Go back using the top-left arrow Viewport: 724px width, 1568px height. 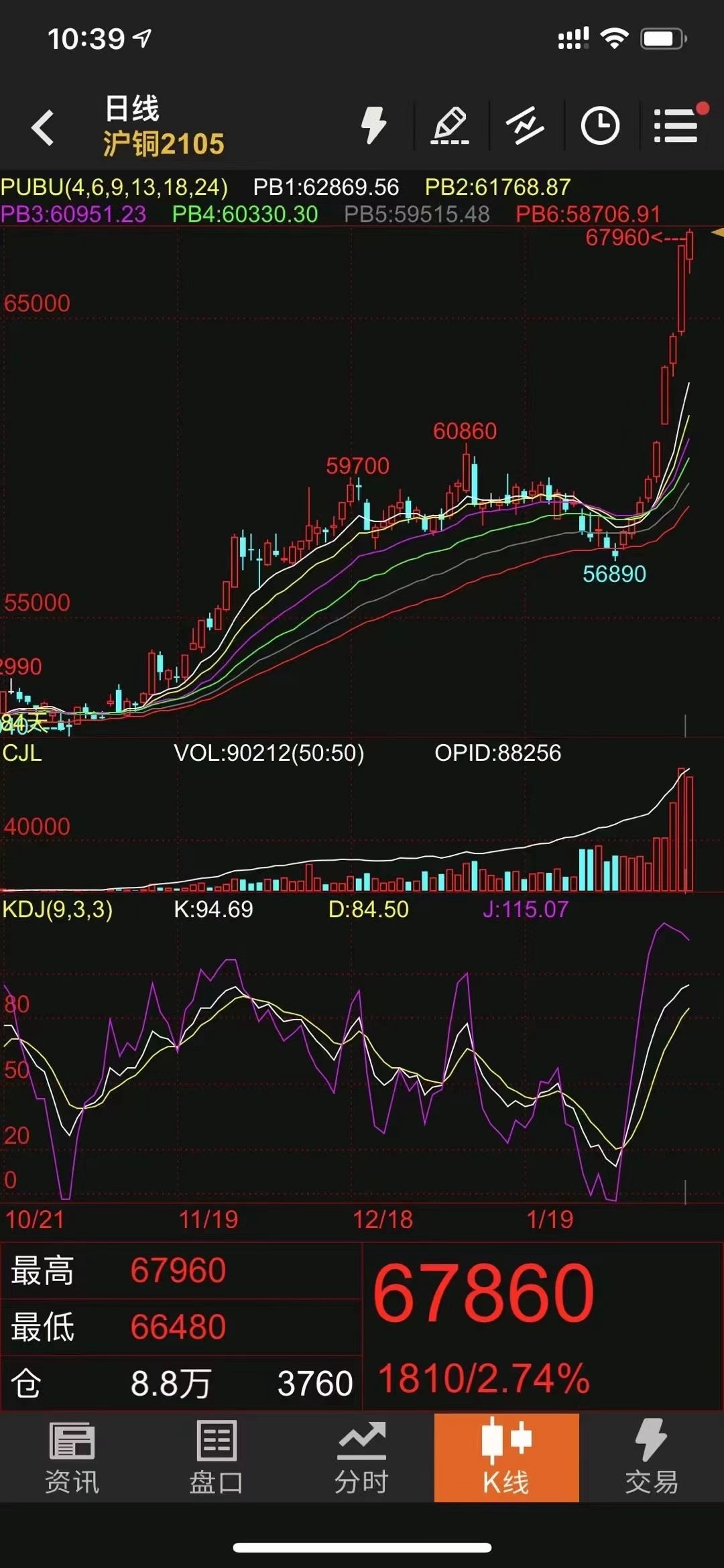pos(43,127)
